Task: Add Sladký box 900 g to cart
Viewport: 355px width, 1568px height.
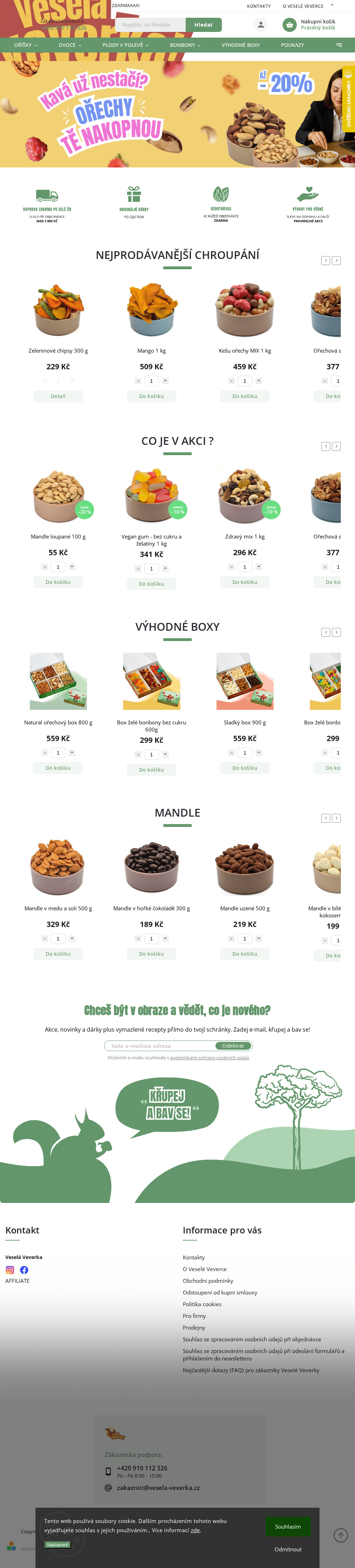Action: pyautogui.click(x=245, y=768)
